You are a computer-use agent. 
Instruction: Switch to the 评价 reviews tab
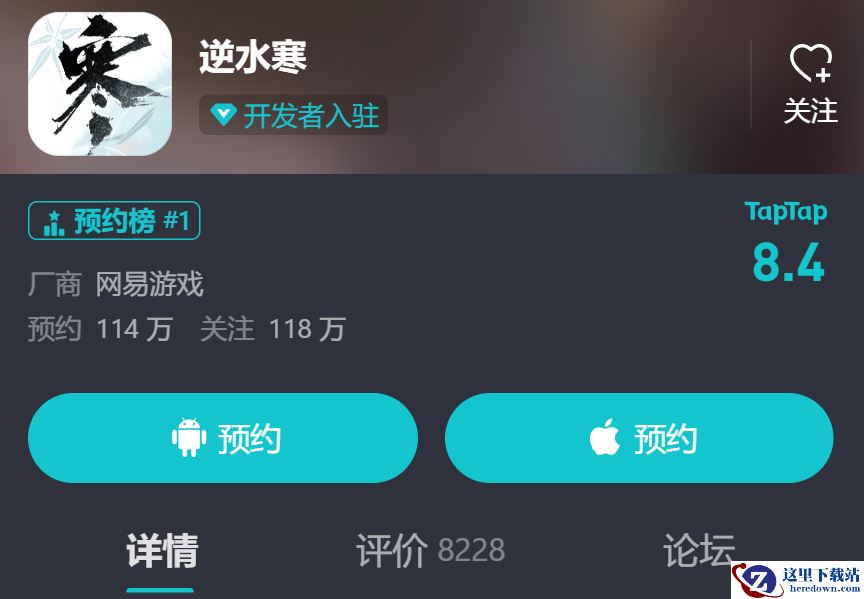pos(430,551)
